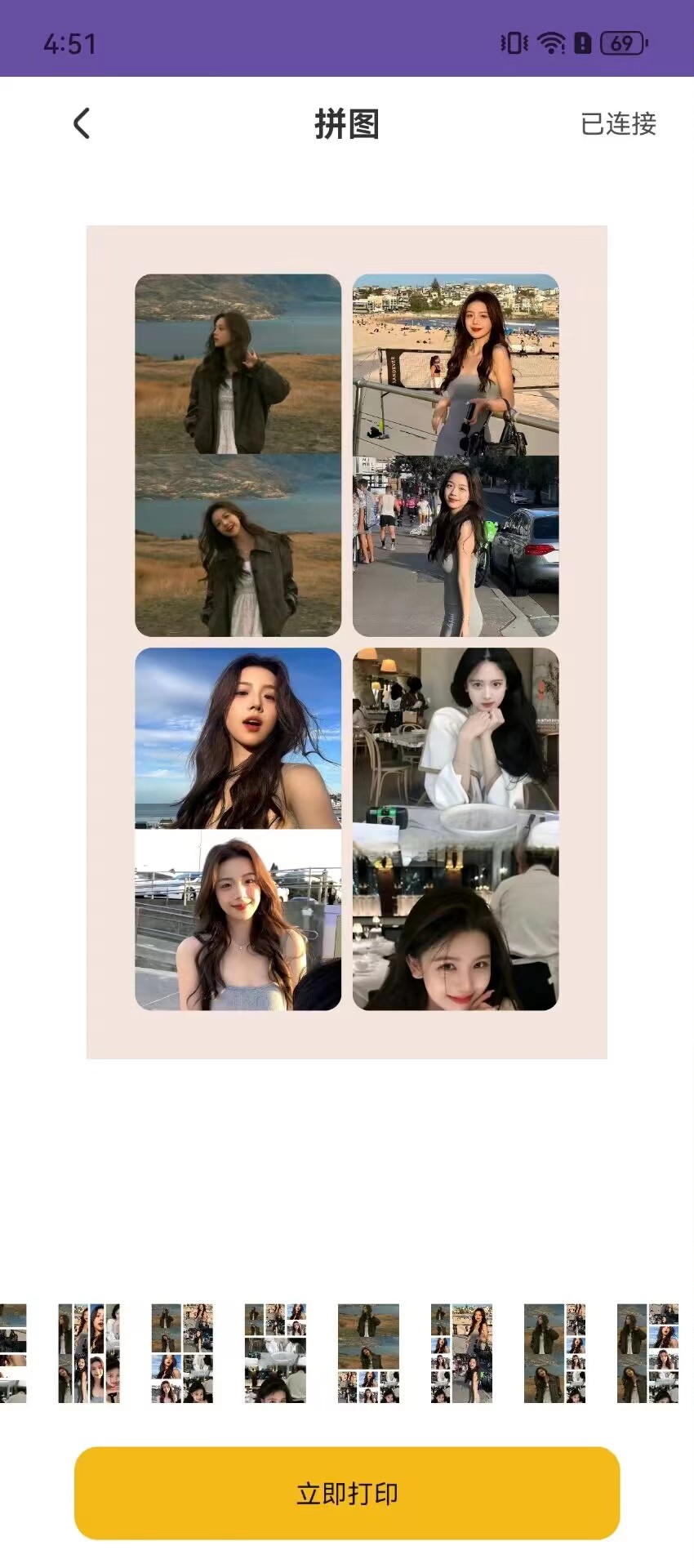The width and height of the screenshot is (694, 1568).
Task: Select the layout with small left column and large beach photos
Action: click(x=461, y=1353)
